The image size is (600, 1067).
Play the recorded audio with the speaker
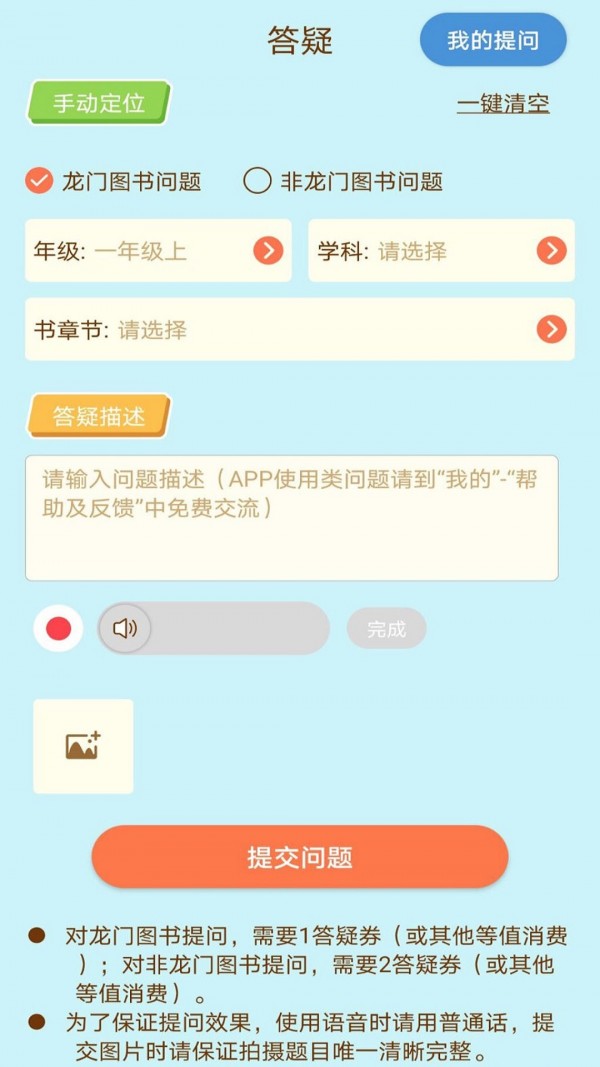[x=125, y=629]
